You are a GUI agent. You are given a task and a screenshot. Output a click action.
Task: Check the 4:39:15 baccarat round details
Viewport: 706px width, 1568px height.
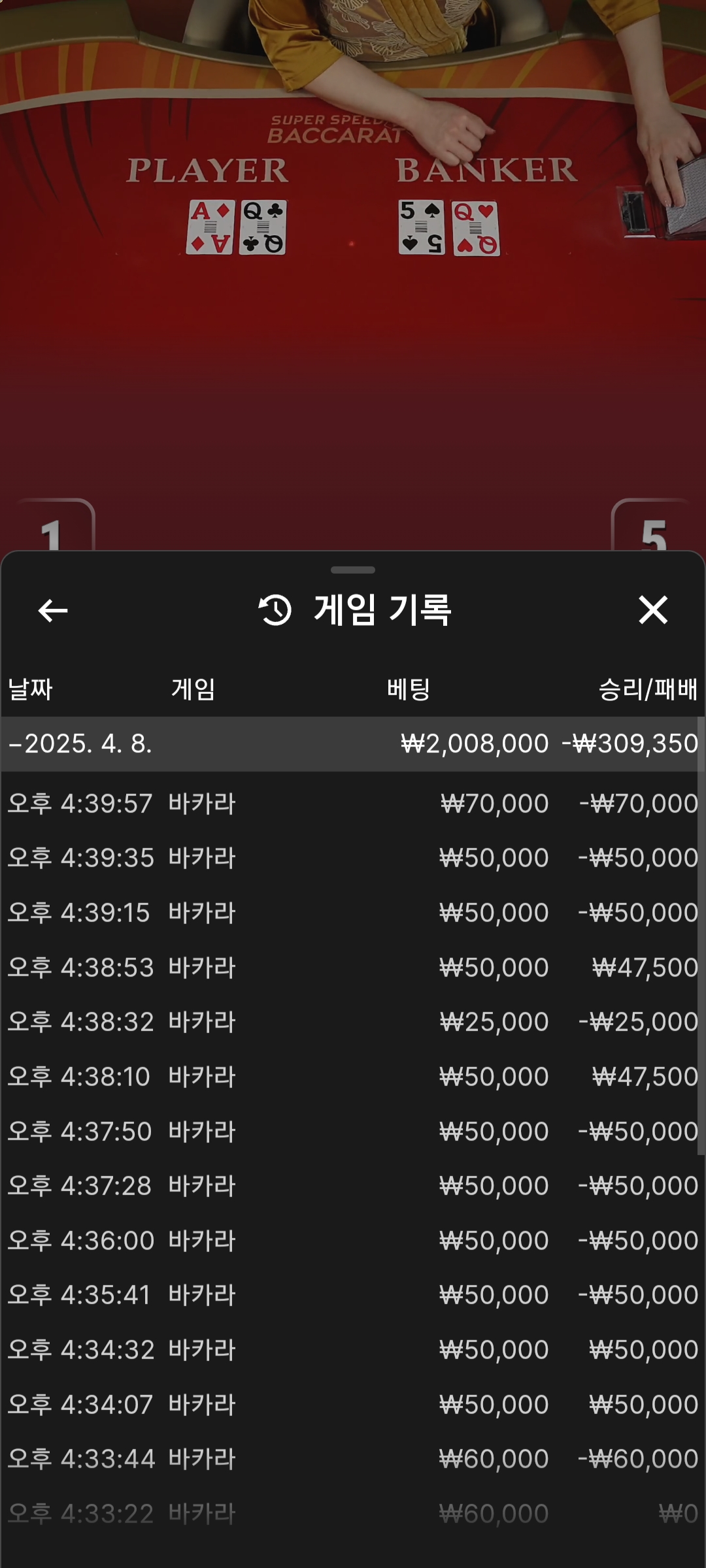click(353, 913)
